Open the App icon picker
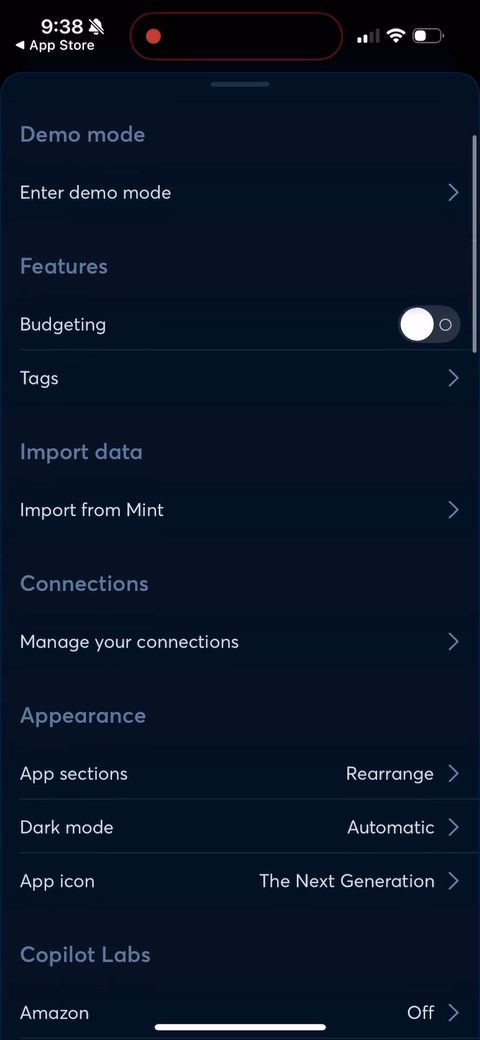The width and height of the screenshot is (480, 1040). pyautogui.click(x=240, y=881)
